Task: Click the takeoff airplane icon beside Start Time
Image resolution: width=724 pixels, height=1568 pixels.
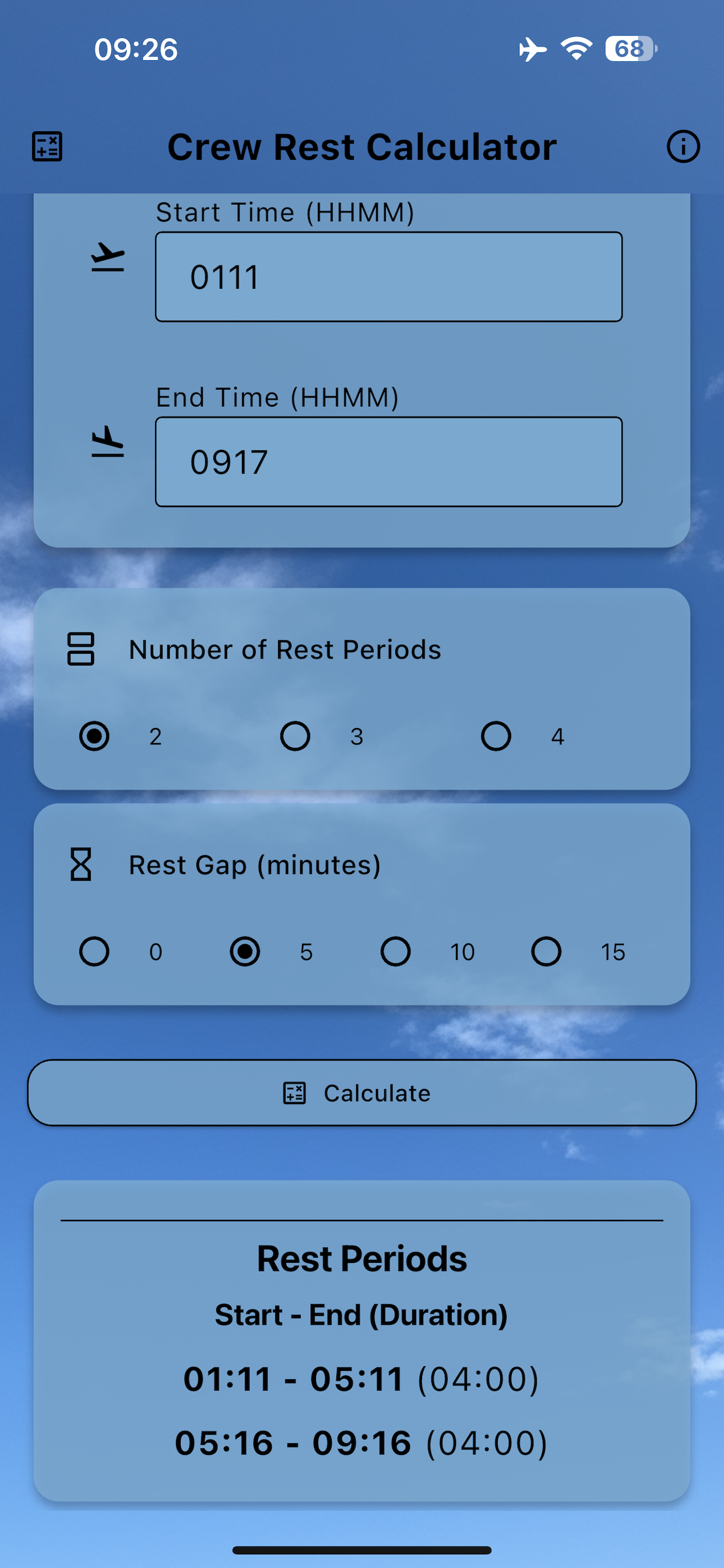Action: 107,256
